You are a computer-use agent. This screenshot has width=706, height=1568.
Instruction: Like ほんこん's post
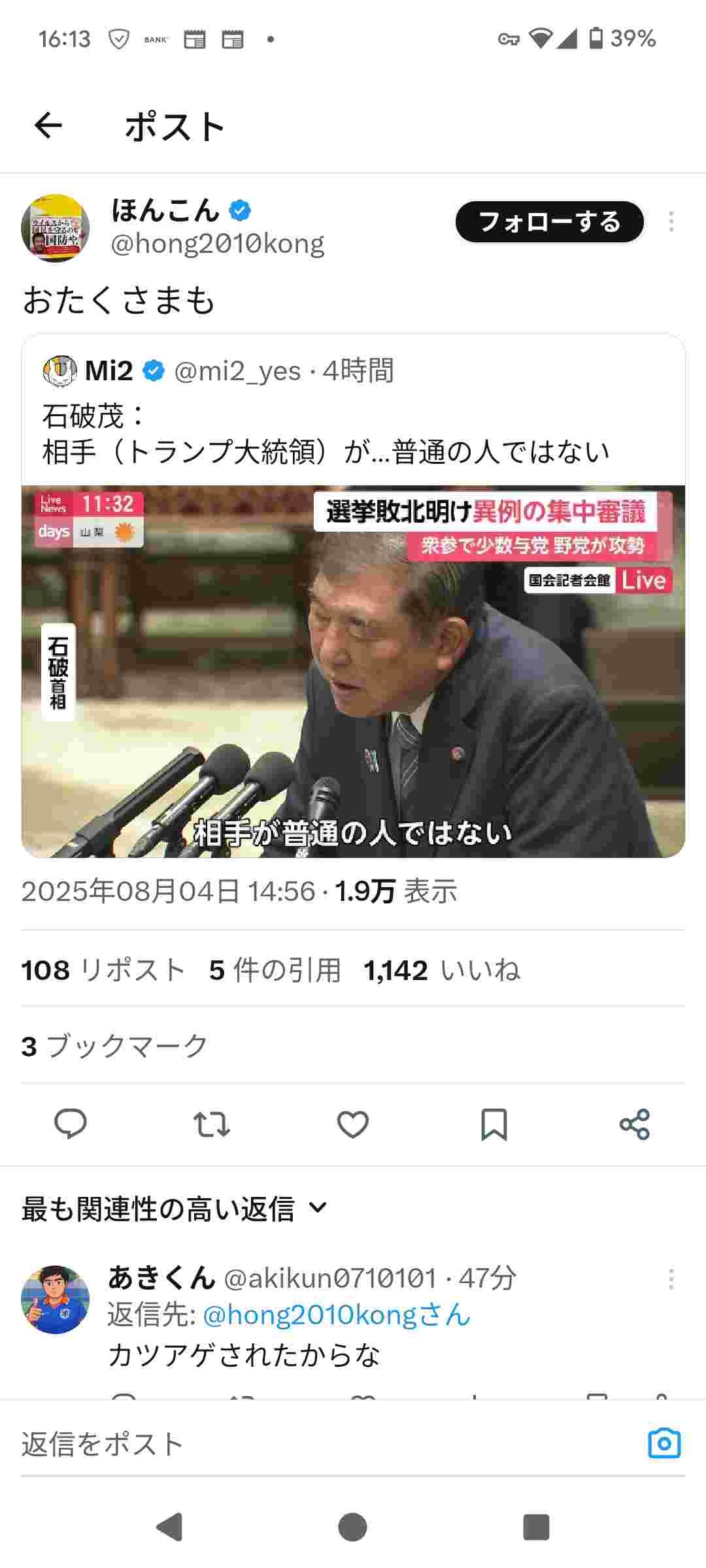coord(353,1124)
